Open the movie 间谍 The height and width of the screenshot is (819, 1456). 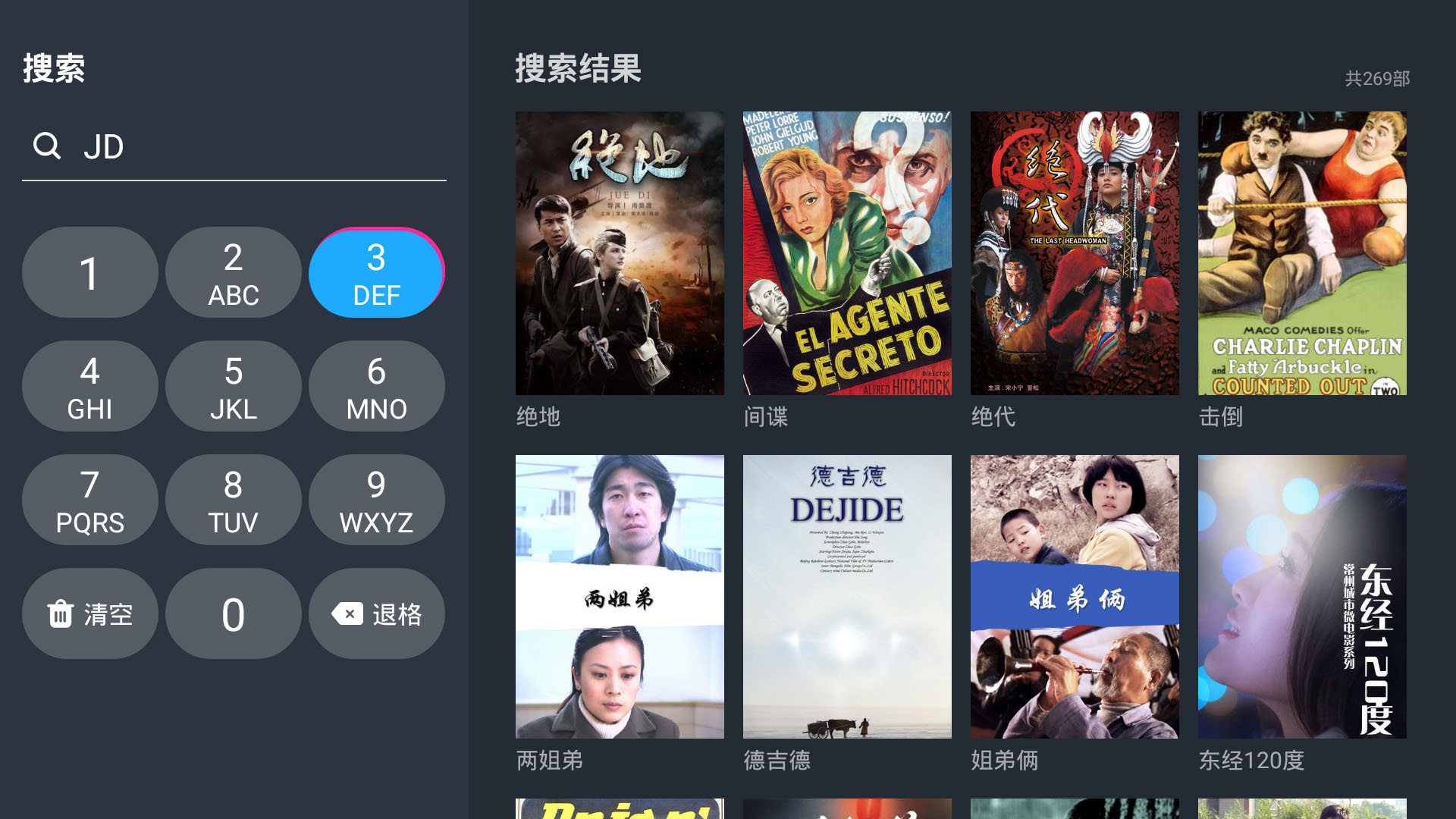847,253
